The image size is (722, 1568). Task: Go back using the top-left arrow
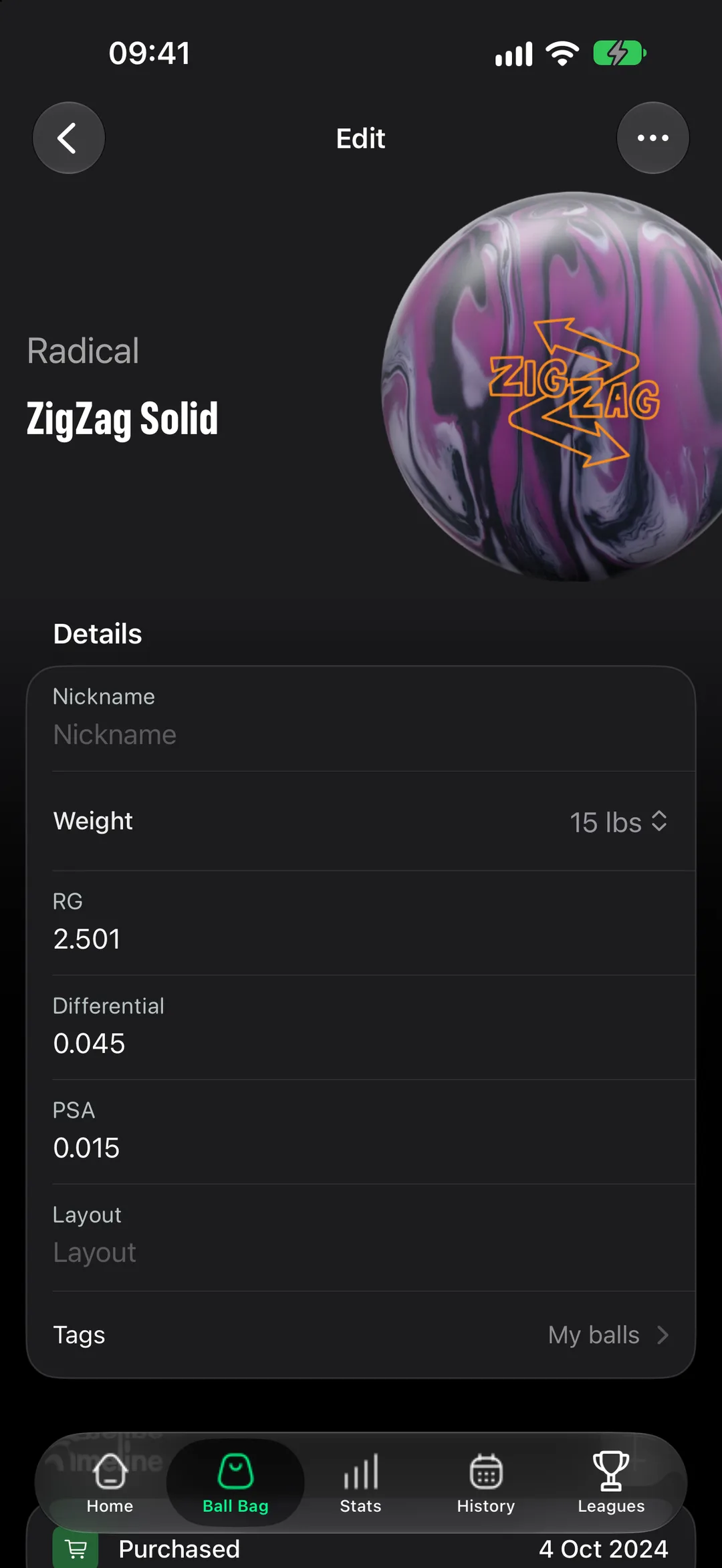coord(69,138)
